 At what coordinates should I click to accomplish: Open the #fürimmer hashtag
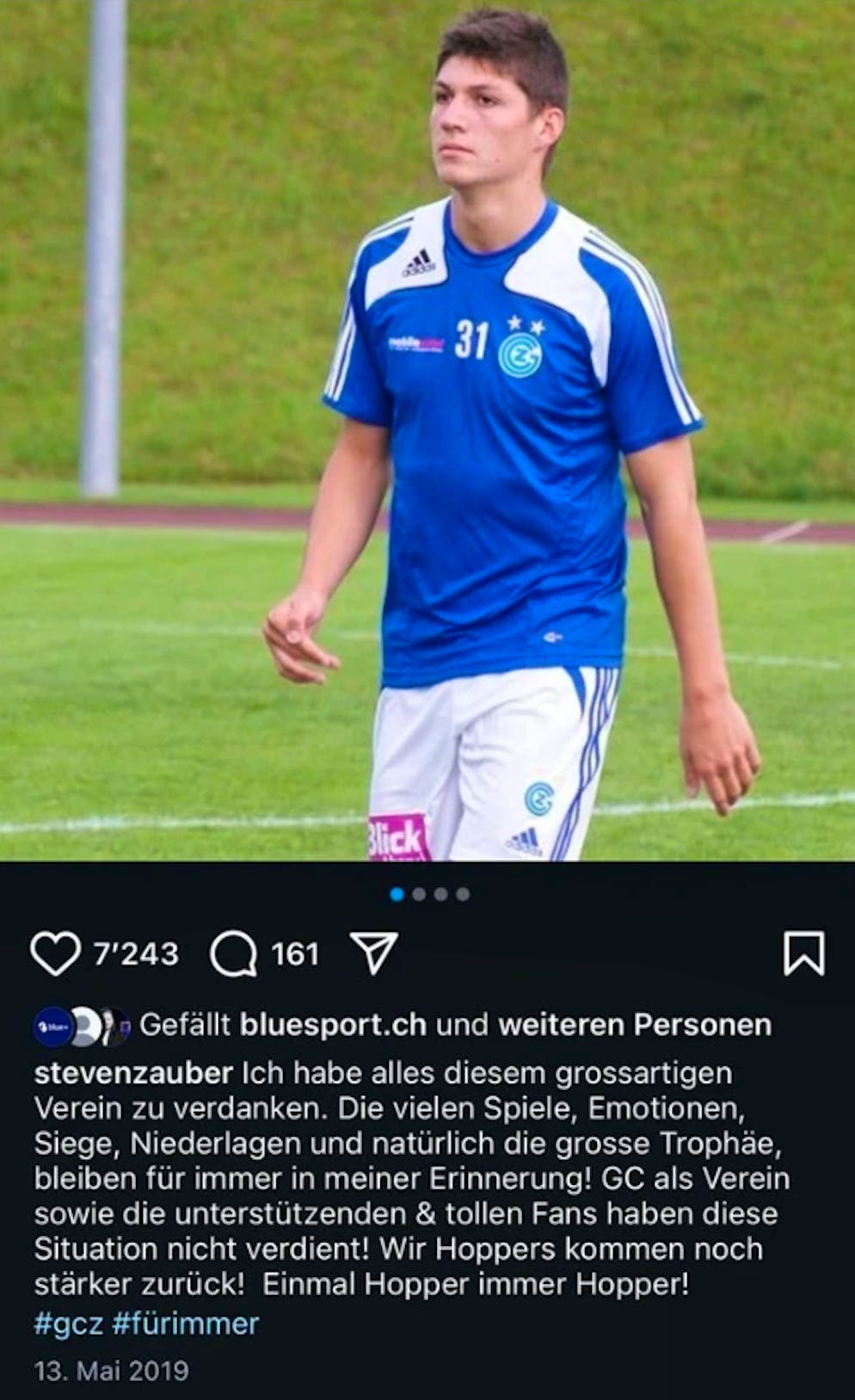[185, 1323]
